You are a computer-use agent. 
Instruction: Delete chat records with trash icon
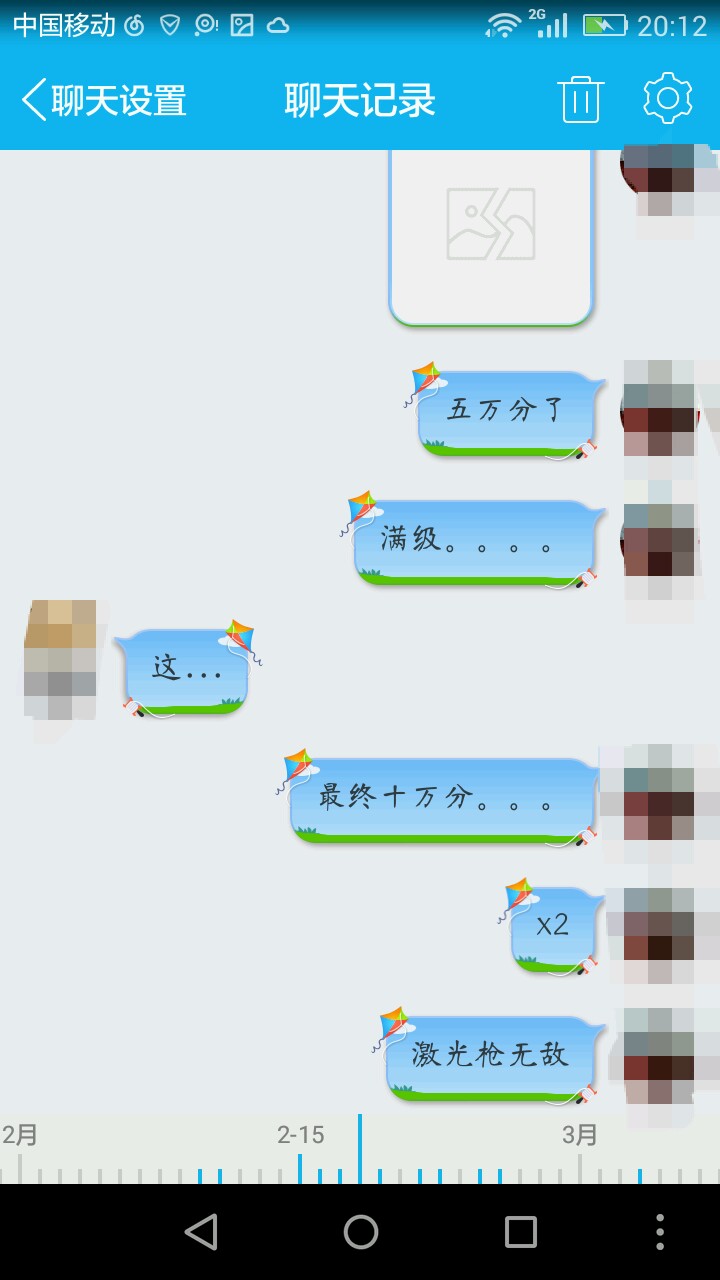tap(580, 100)
